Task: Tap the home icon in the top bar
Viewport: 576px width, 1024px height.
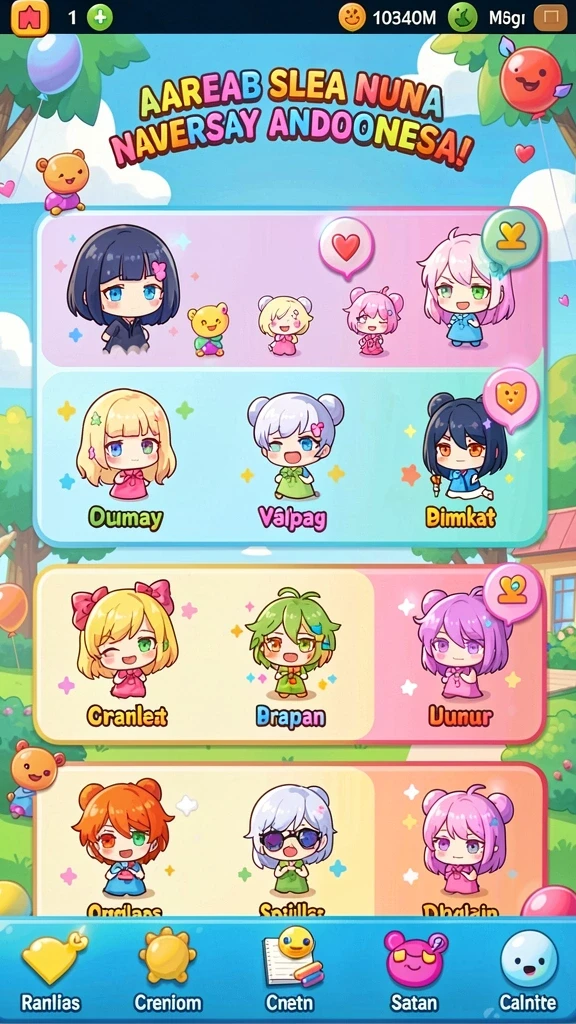Action: [x=30, y=18]
